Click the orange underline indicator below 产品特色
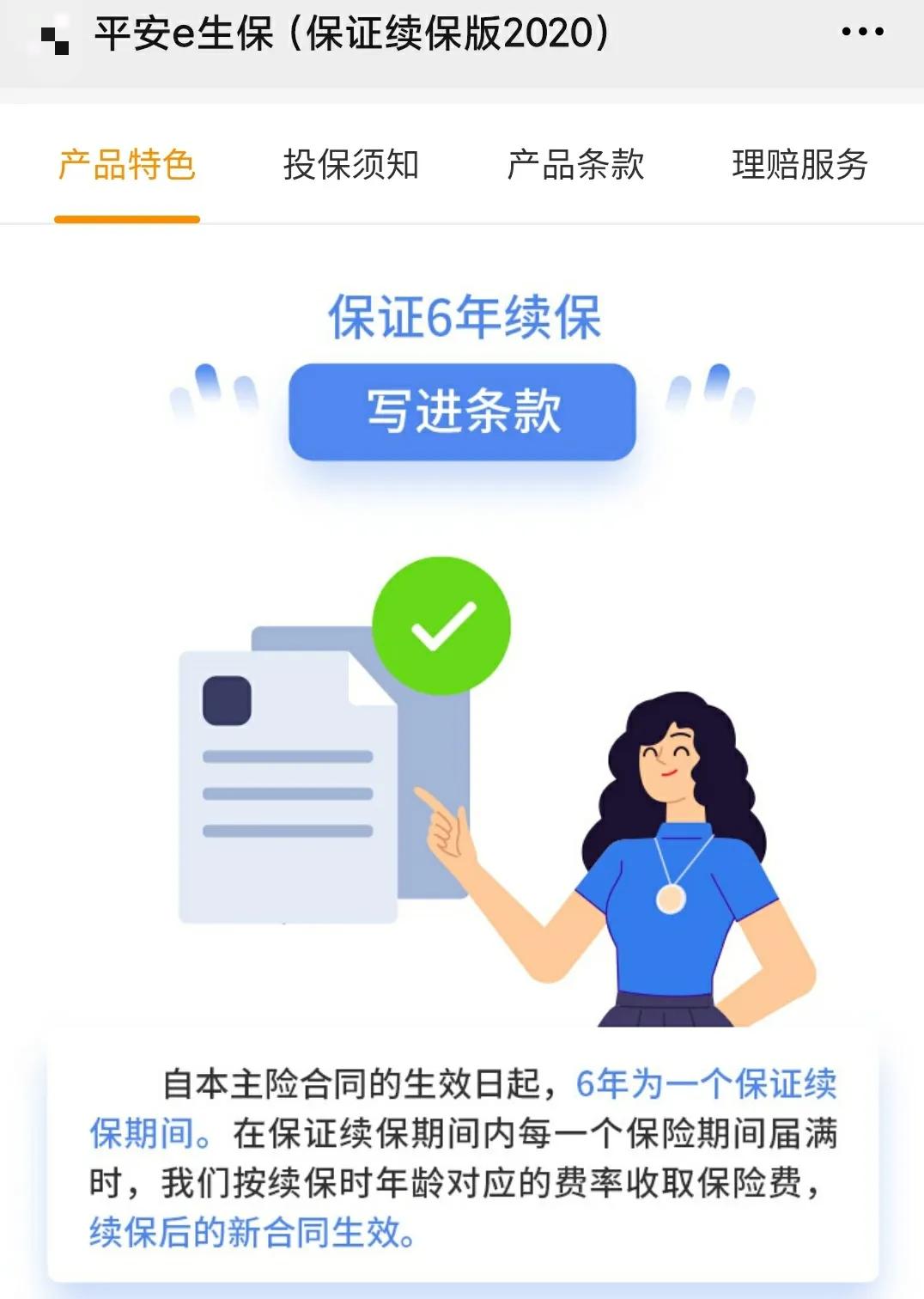924x1299 pixels. pos(125,218)
